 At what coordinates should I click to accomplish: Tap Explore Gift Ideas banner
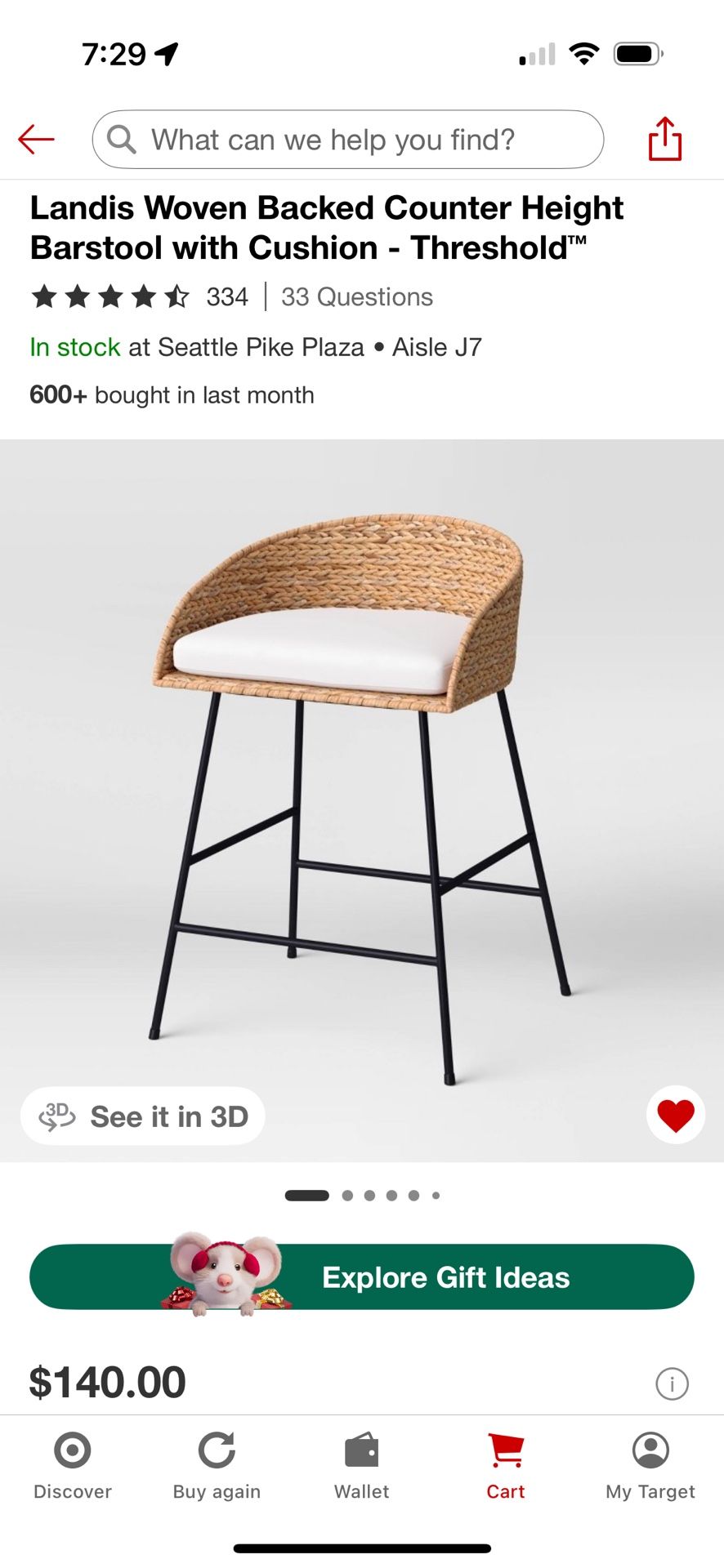362,1276
